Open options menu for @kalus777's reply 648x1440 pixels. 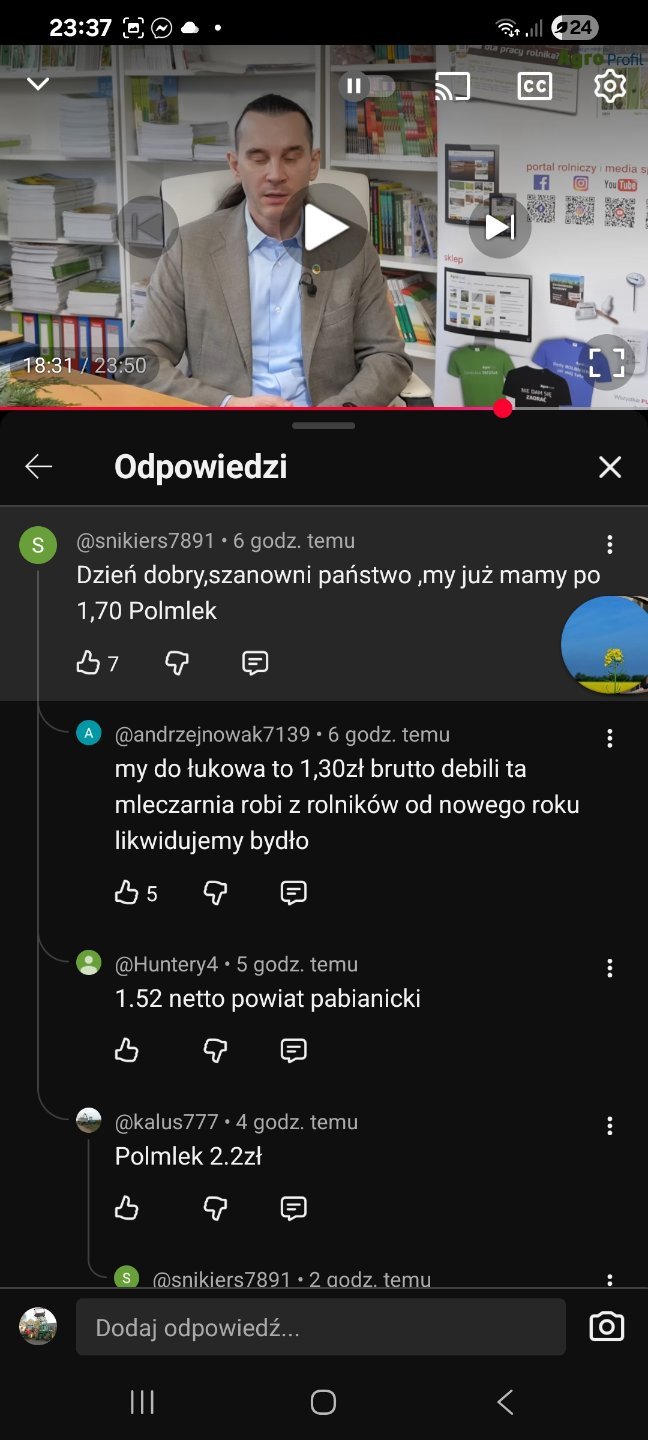click(609, 1126)
